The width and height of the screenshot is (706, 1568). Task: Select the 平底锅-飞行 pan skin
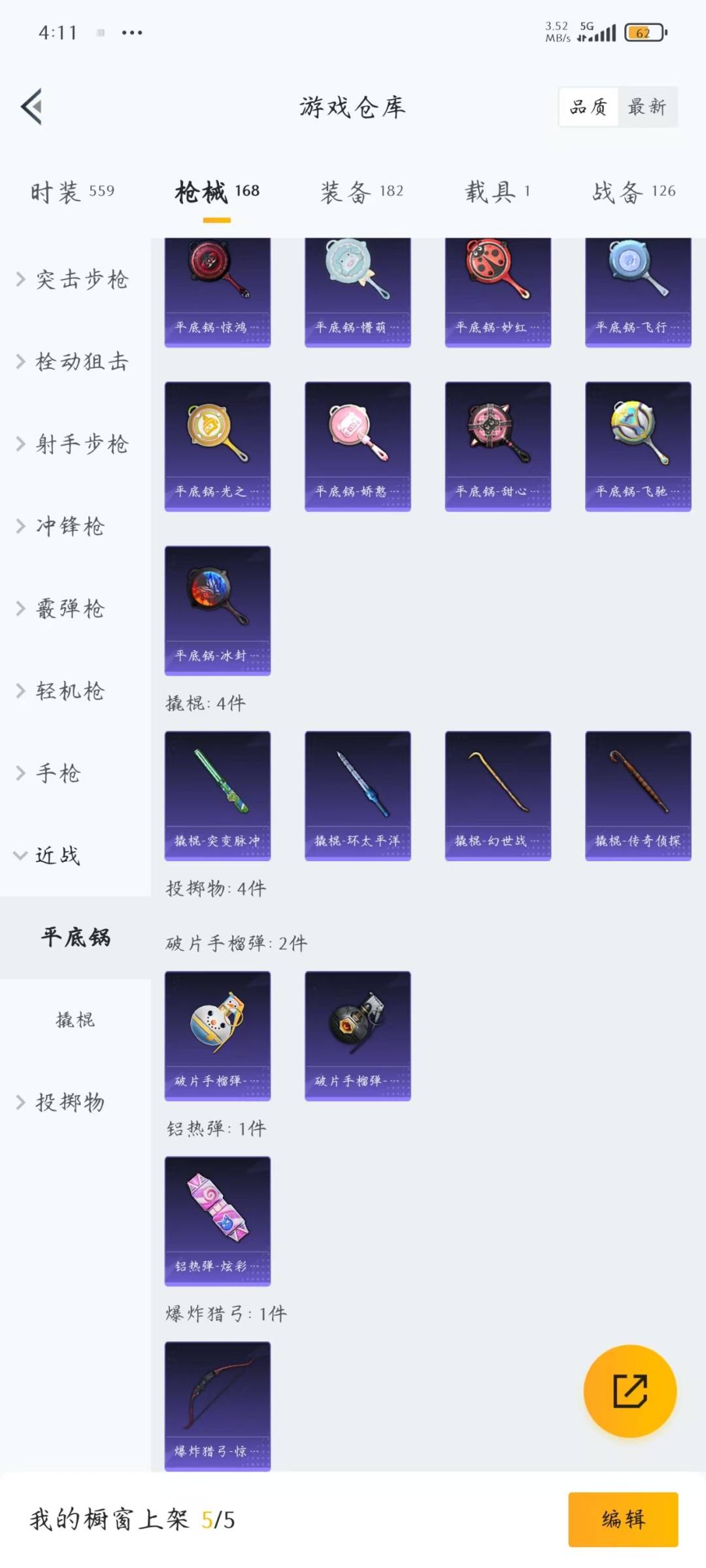pos(637,291)
